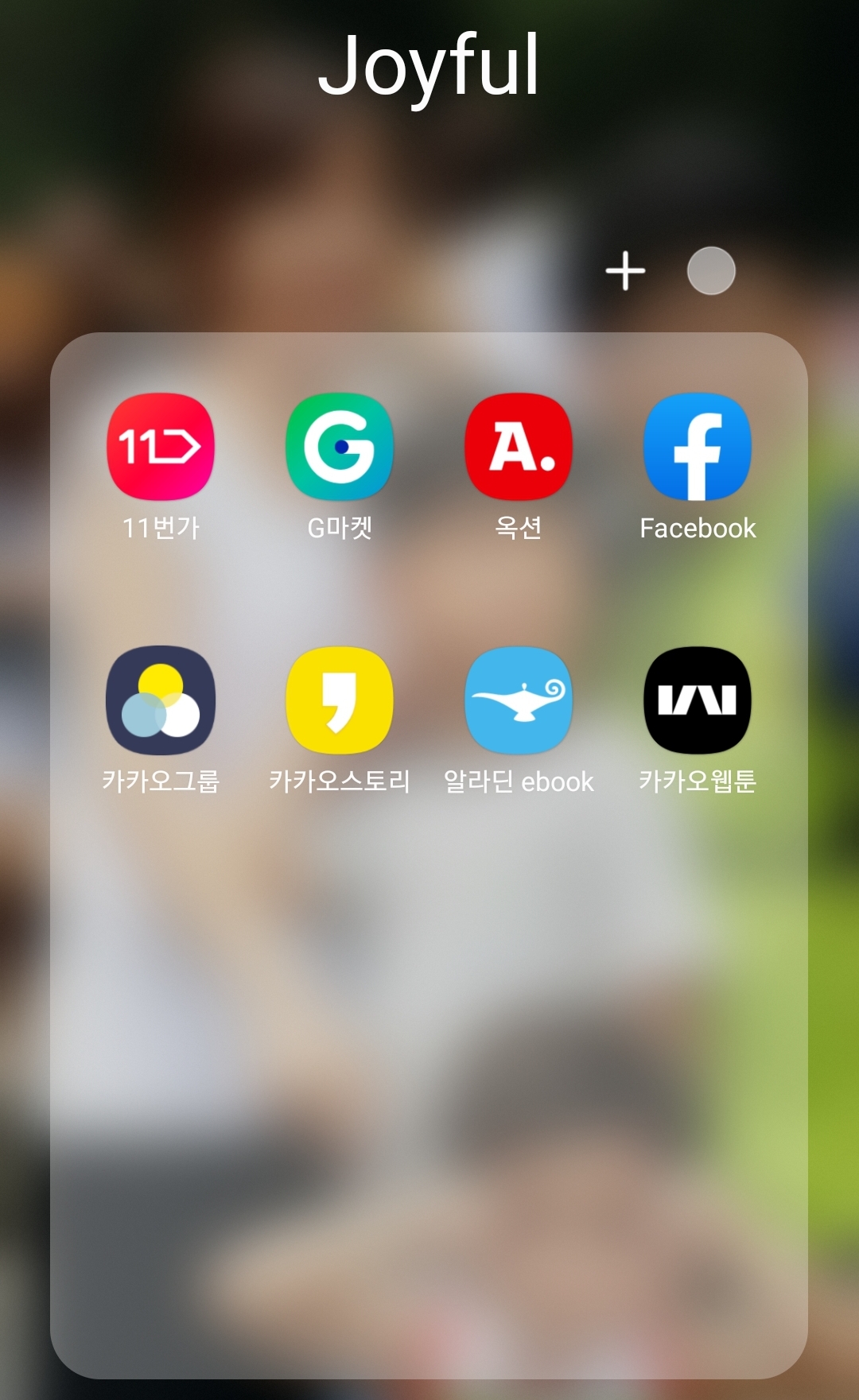Image resolution: width=859 pixels, height=1400 pixels.
Task: Open the 11번가 shopping app
Action: point(159,448)
